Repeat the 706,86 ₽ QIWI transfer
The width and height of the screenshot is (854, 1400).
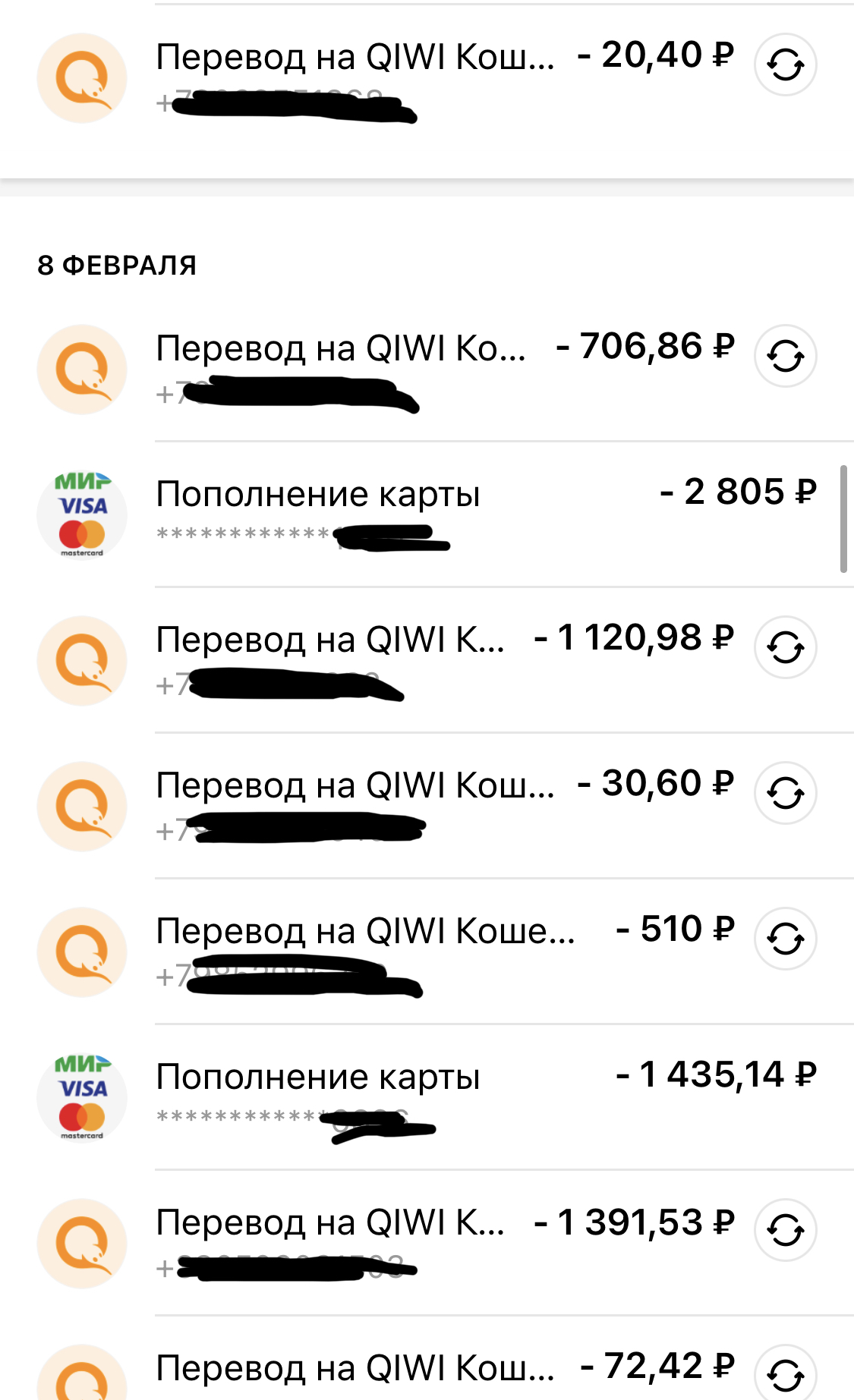785,356
